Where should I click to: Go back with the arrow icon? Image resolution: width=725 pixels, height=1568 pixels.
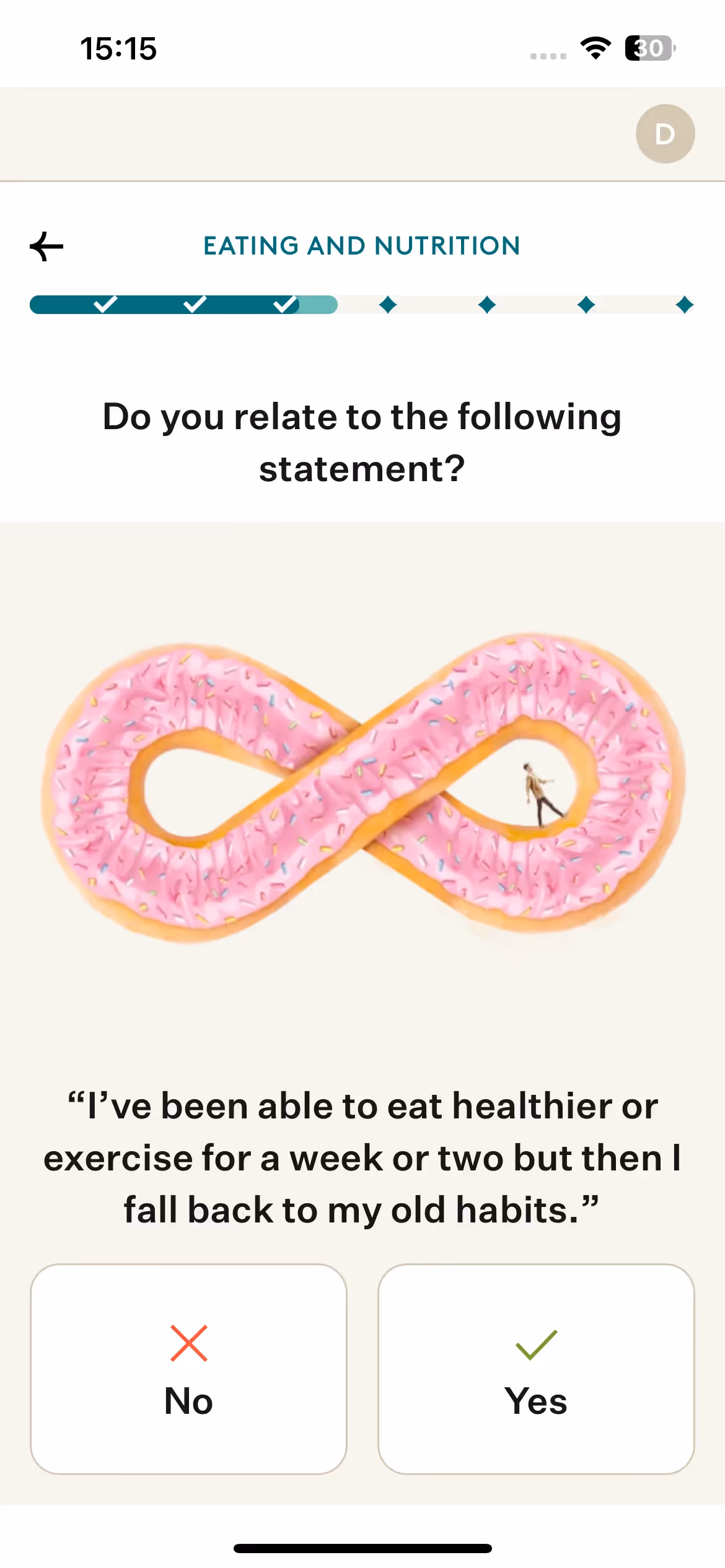[x=46, y=246]
